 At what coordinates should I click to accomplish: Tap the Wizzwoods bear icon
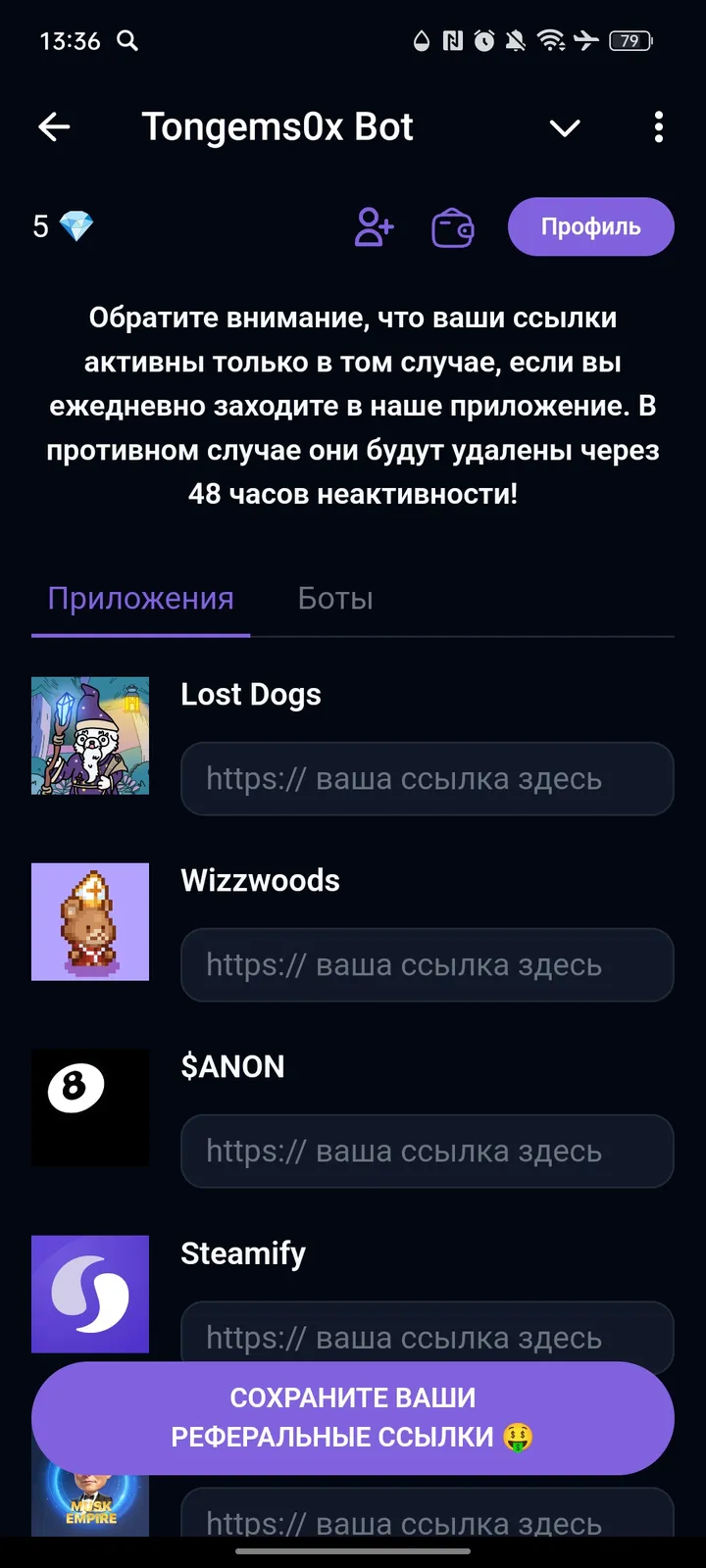[90, 921]
